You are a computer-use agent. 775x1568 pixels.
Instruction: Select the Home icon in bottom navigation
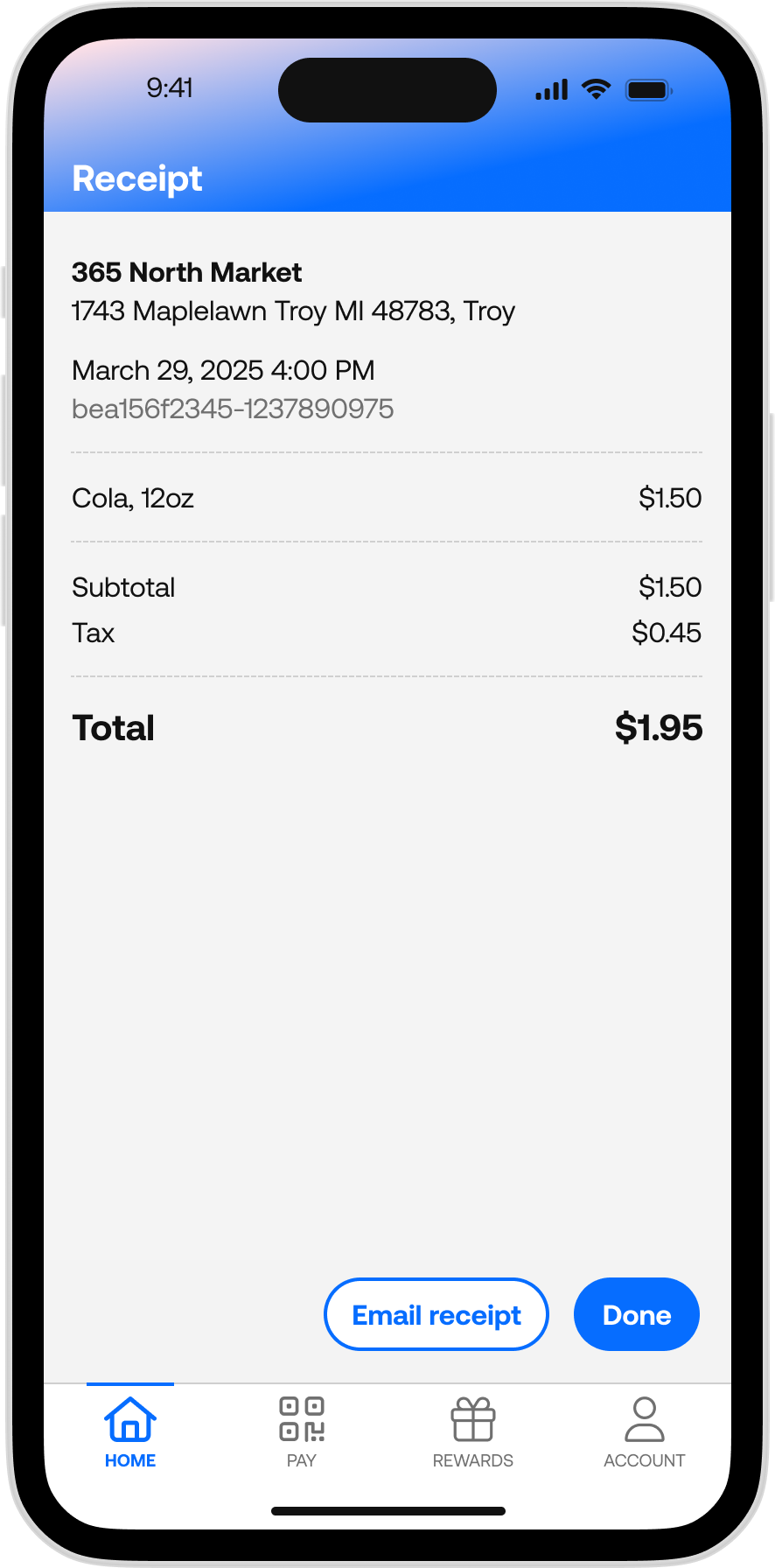pyautogui.click(x=129, y=1417)
